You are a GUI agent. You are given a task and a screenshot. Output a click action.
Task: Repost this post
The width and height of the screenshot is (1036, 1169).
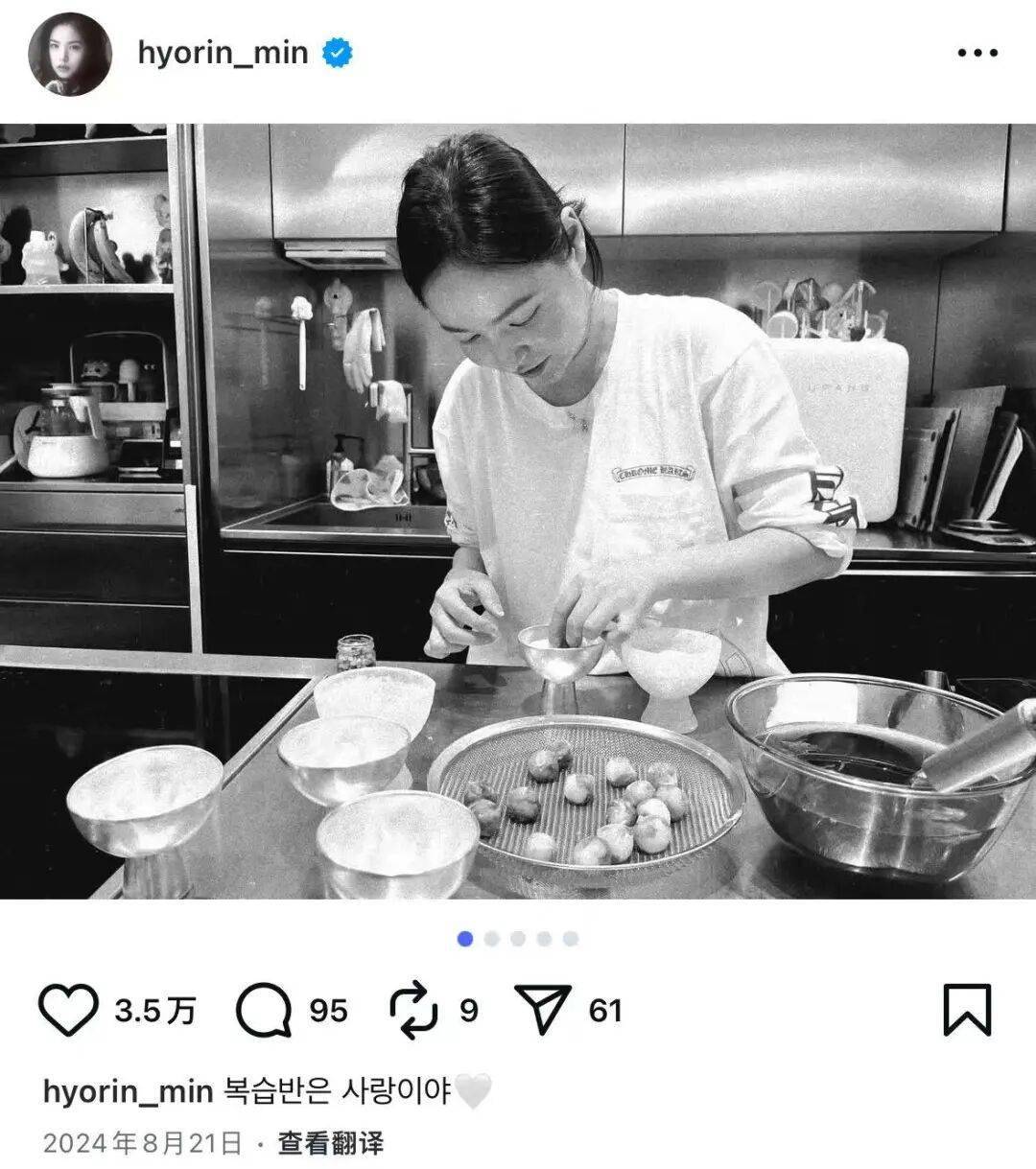[x=413, y=1011]
